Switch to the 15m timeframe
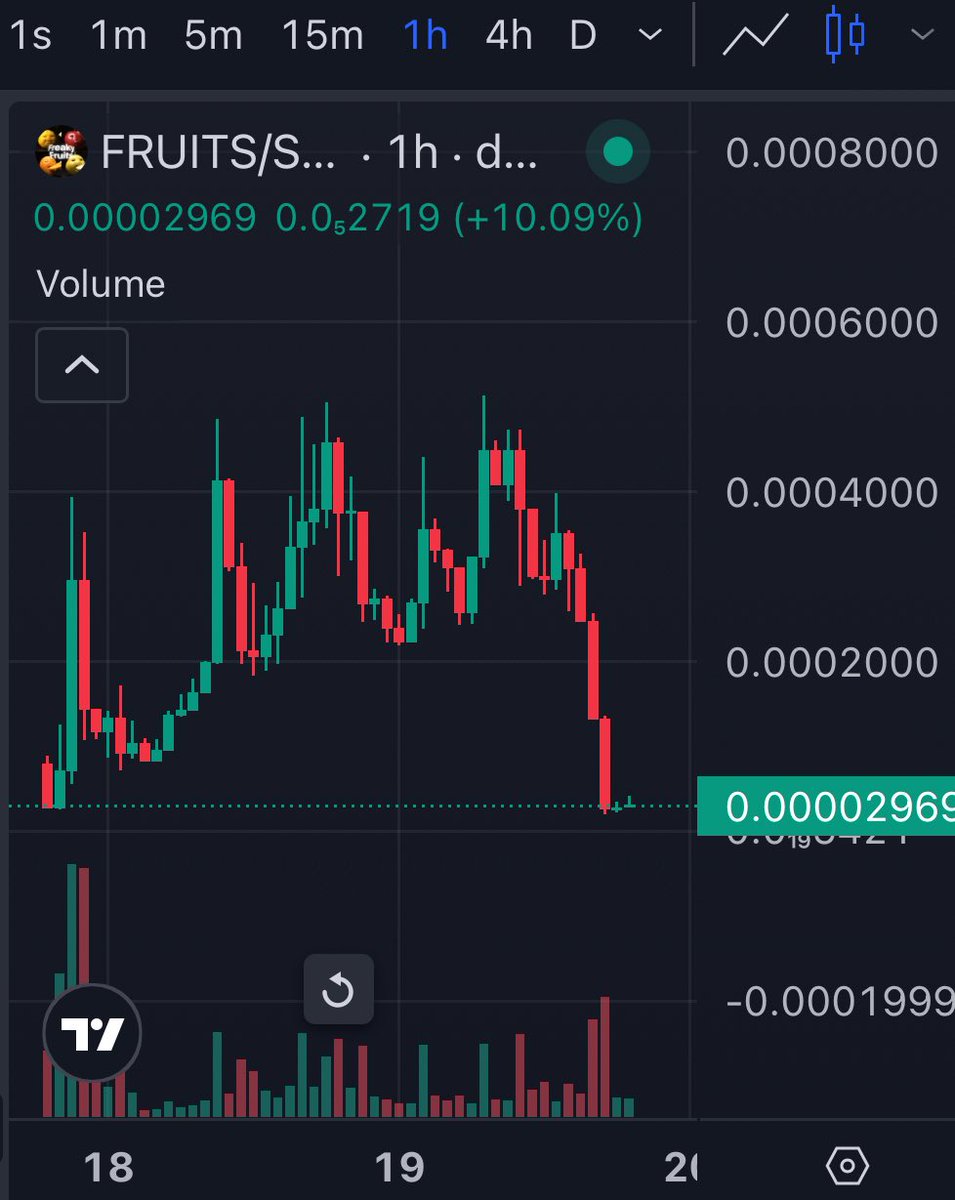Viewport: 955px width, 1200px height. pos(322,36)
